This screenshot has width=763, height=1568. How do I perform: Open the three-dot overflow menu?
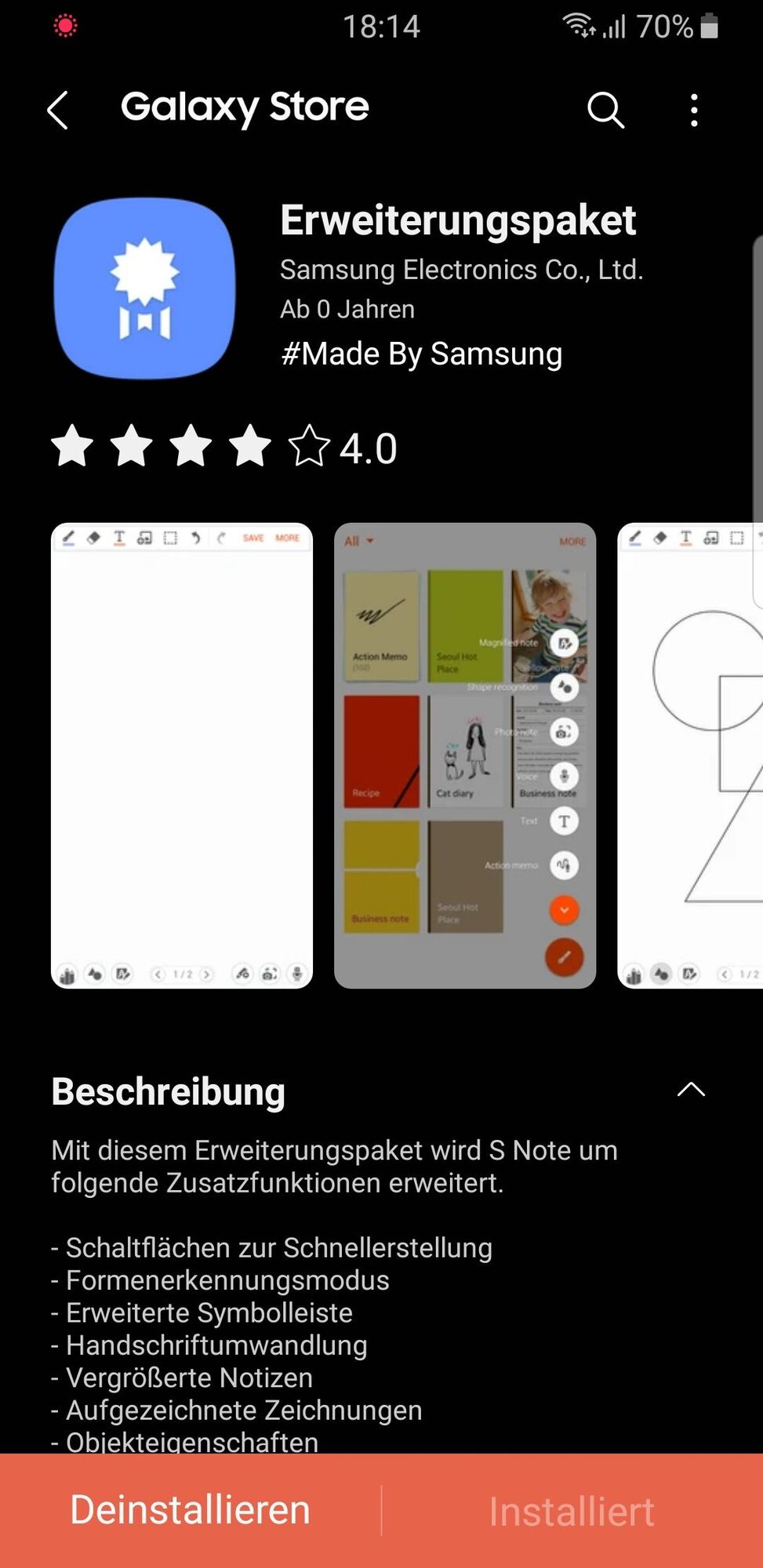click(x=694, y=110)
